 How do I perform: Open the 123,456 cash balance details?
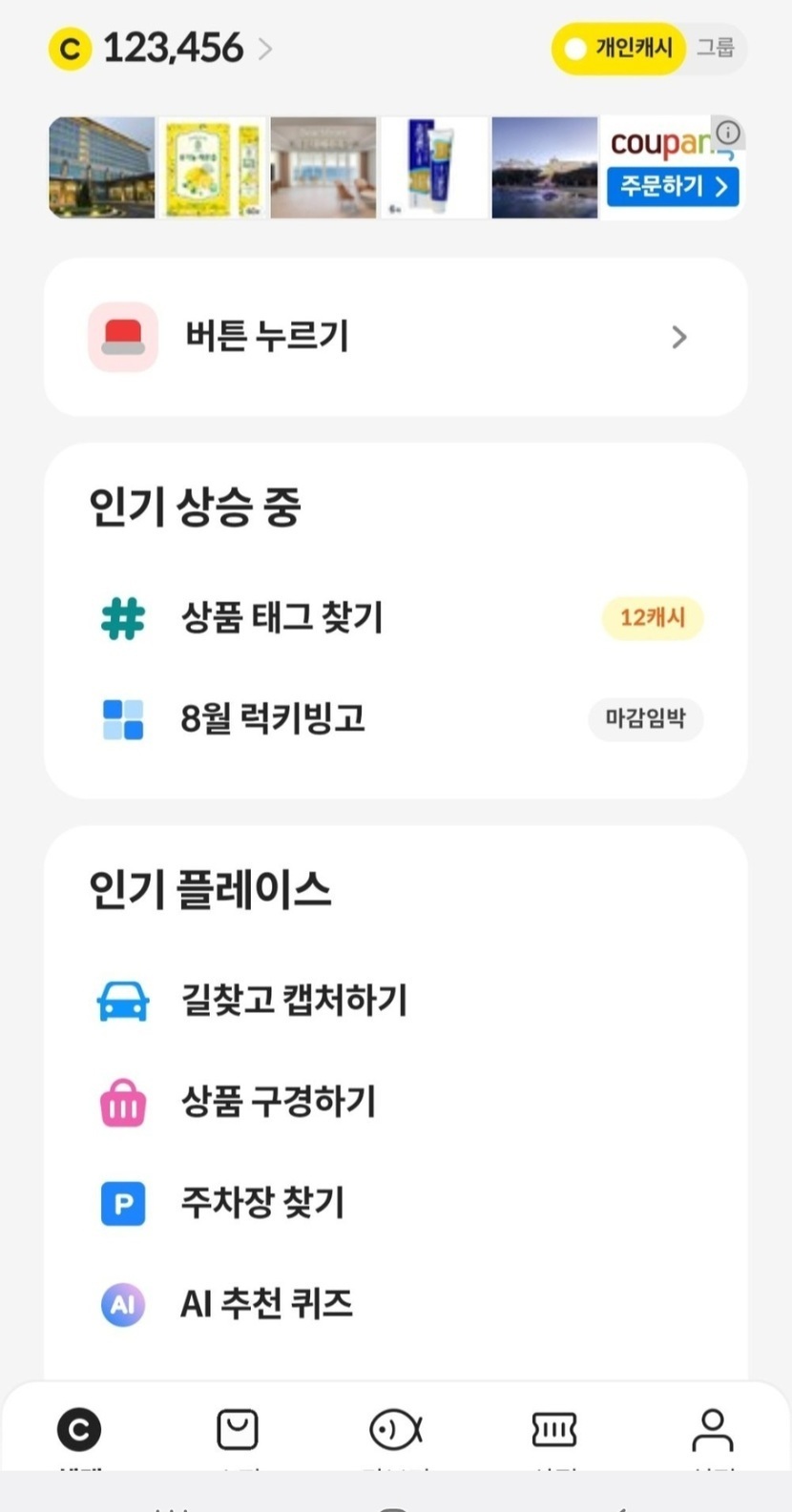[x=160, y=48]
